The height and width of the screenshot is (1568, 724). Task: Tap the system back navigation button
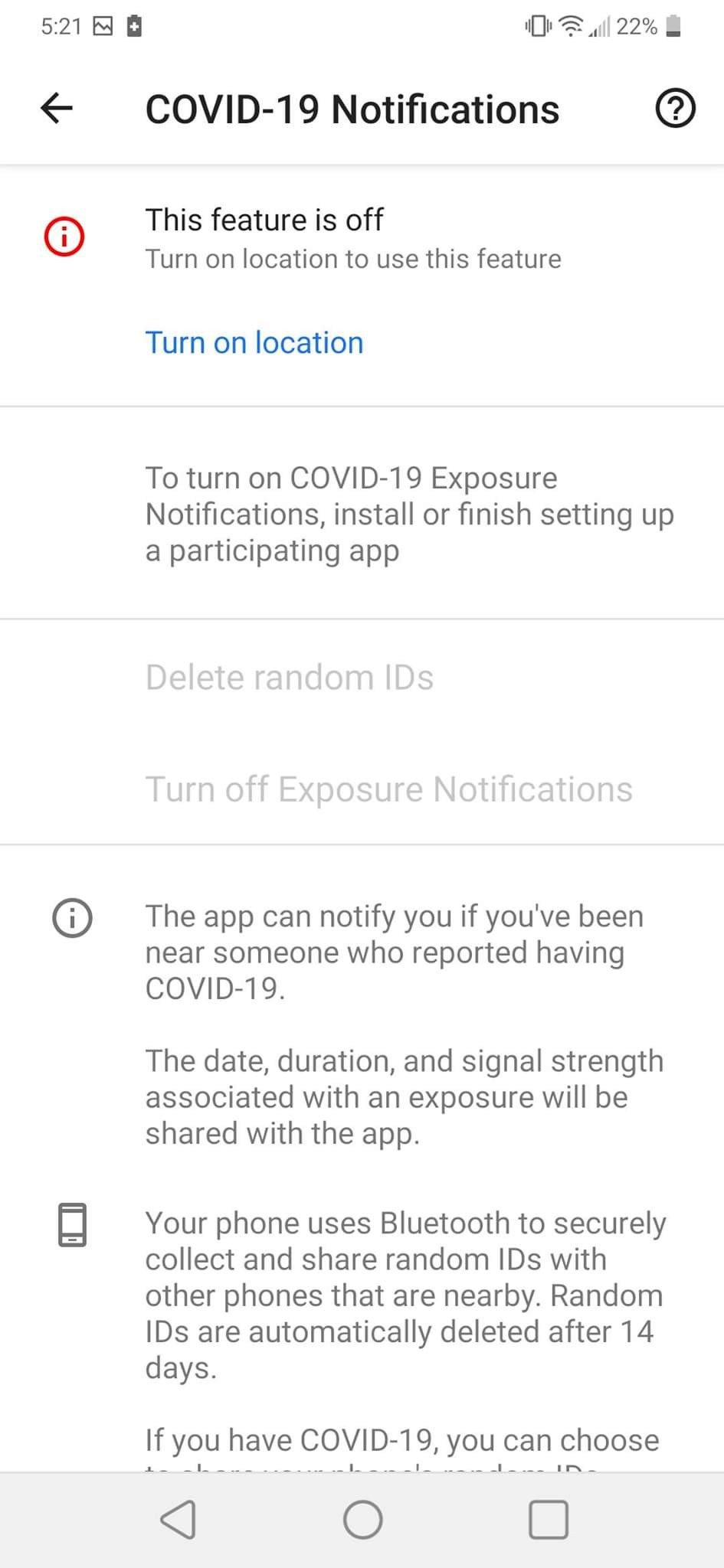[x=178, y=1520]
